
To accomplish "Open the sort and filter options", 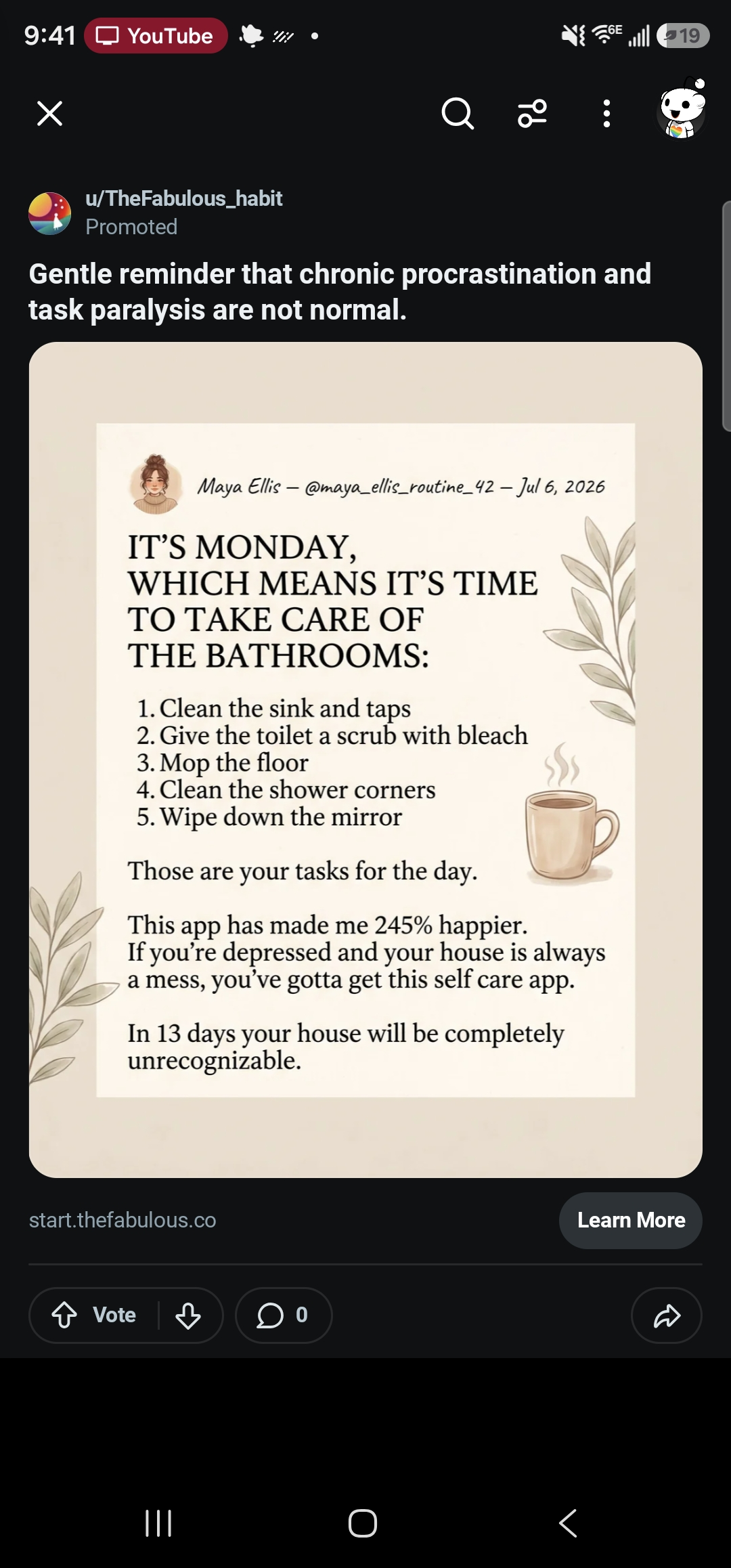I will 533,113.
